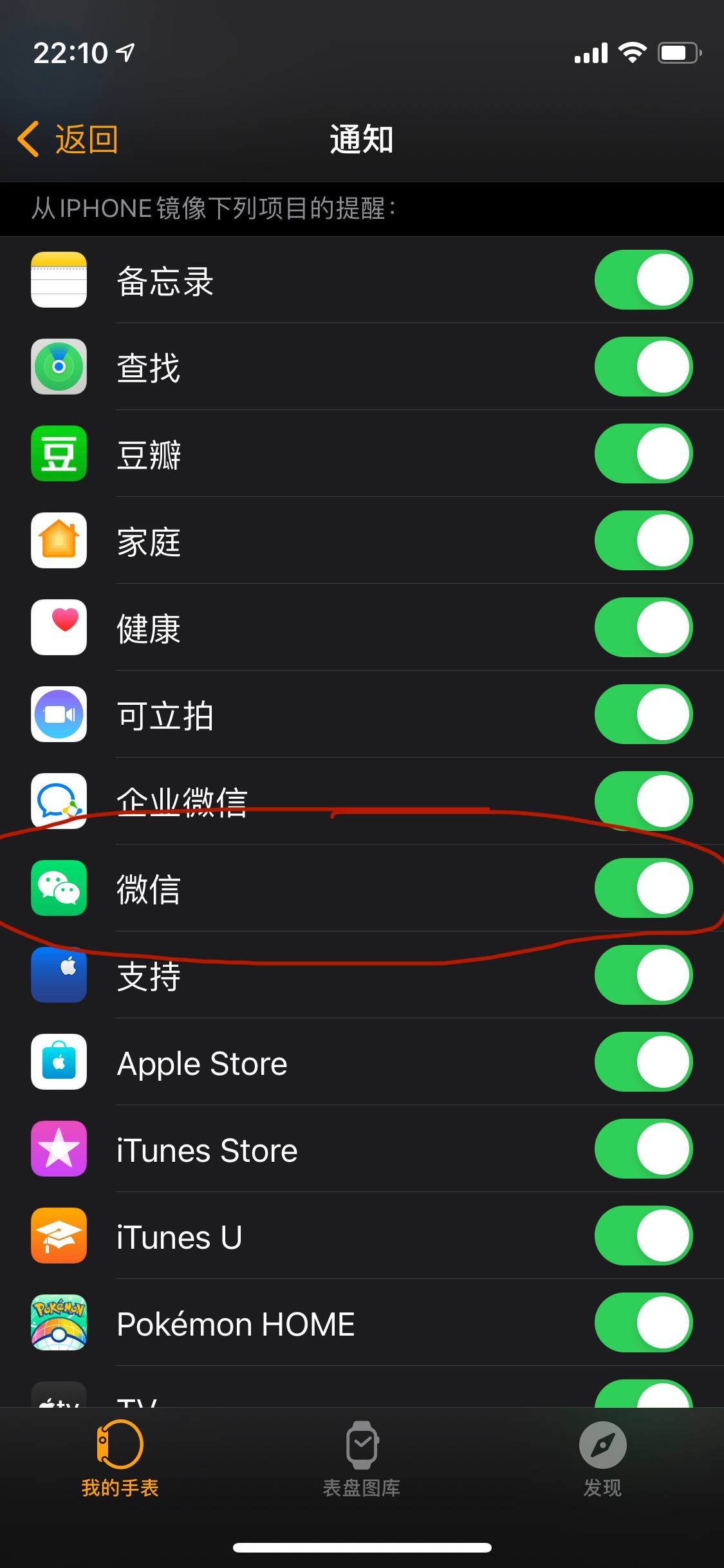Turn off Pokémon HOME alerts

(643, 1323)
